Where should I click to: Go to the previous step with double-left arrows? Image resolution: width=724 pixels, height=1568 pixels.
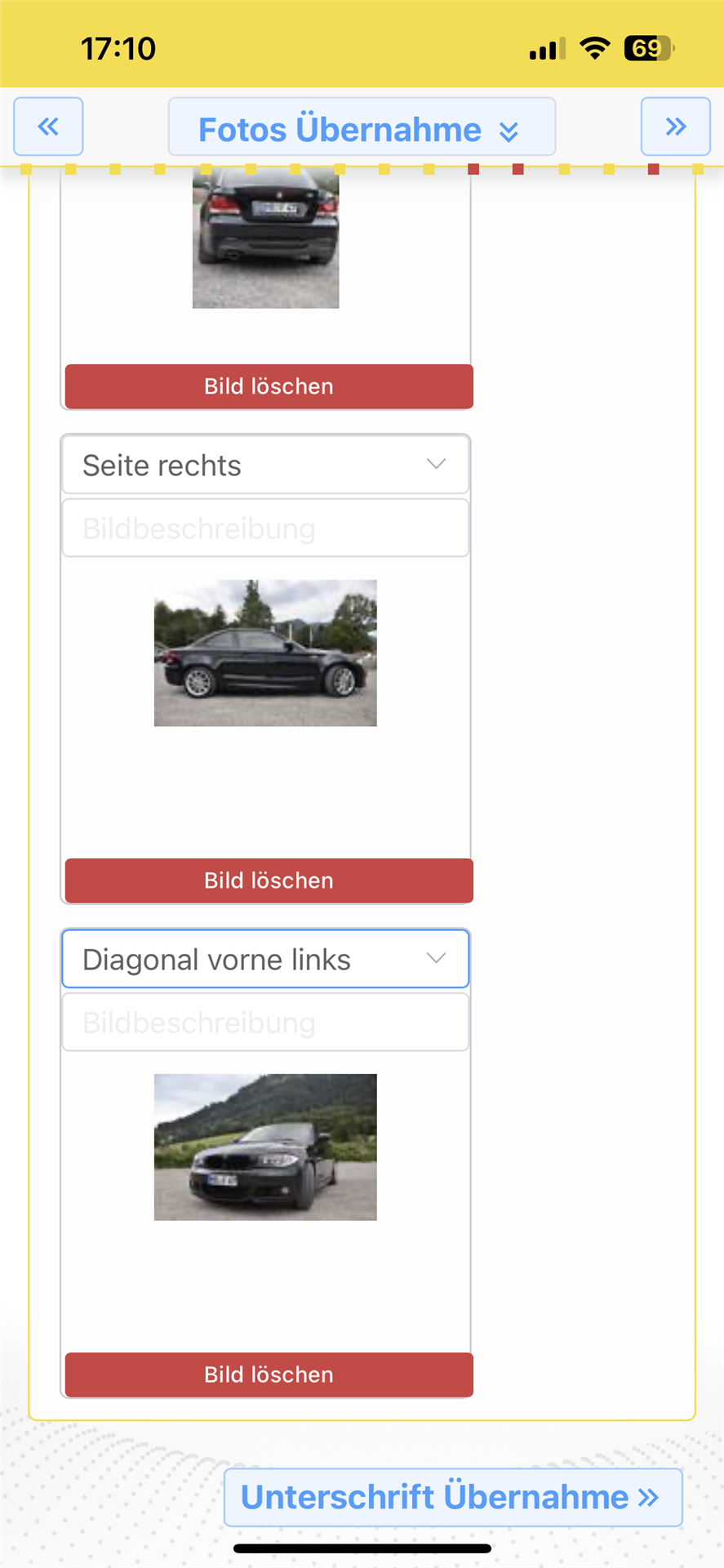tap(48, 127)
